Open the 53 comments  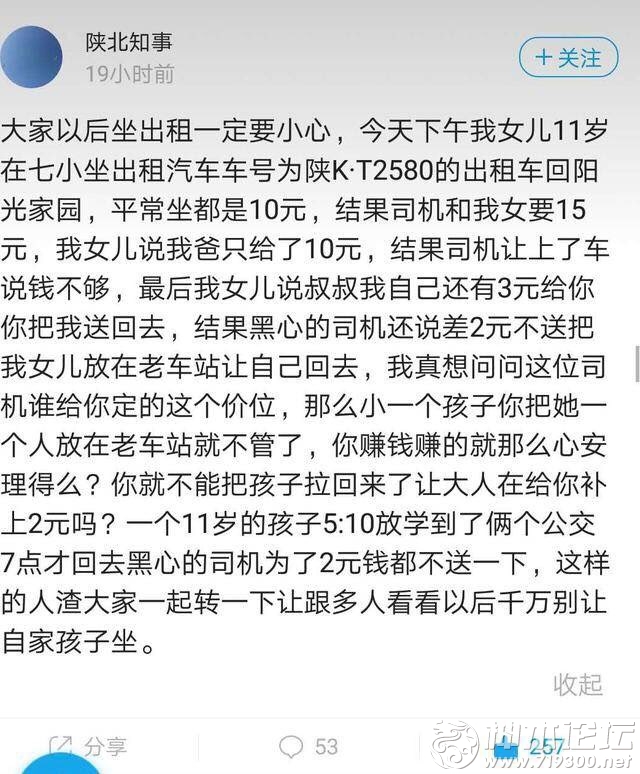(308, 746)
